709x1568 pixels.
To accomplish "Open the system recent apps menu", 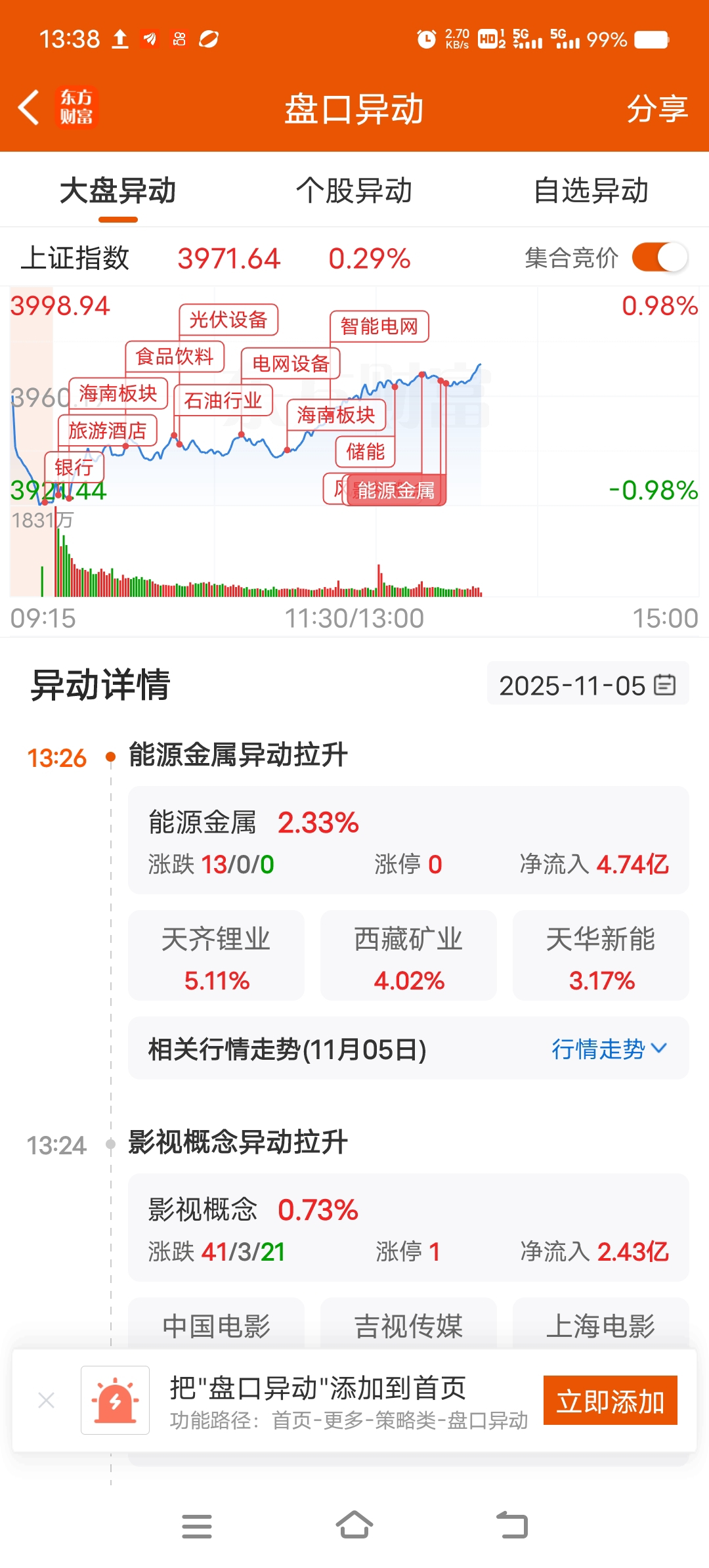I will tap(197, 1526).
